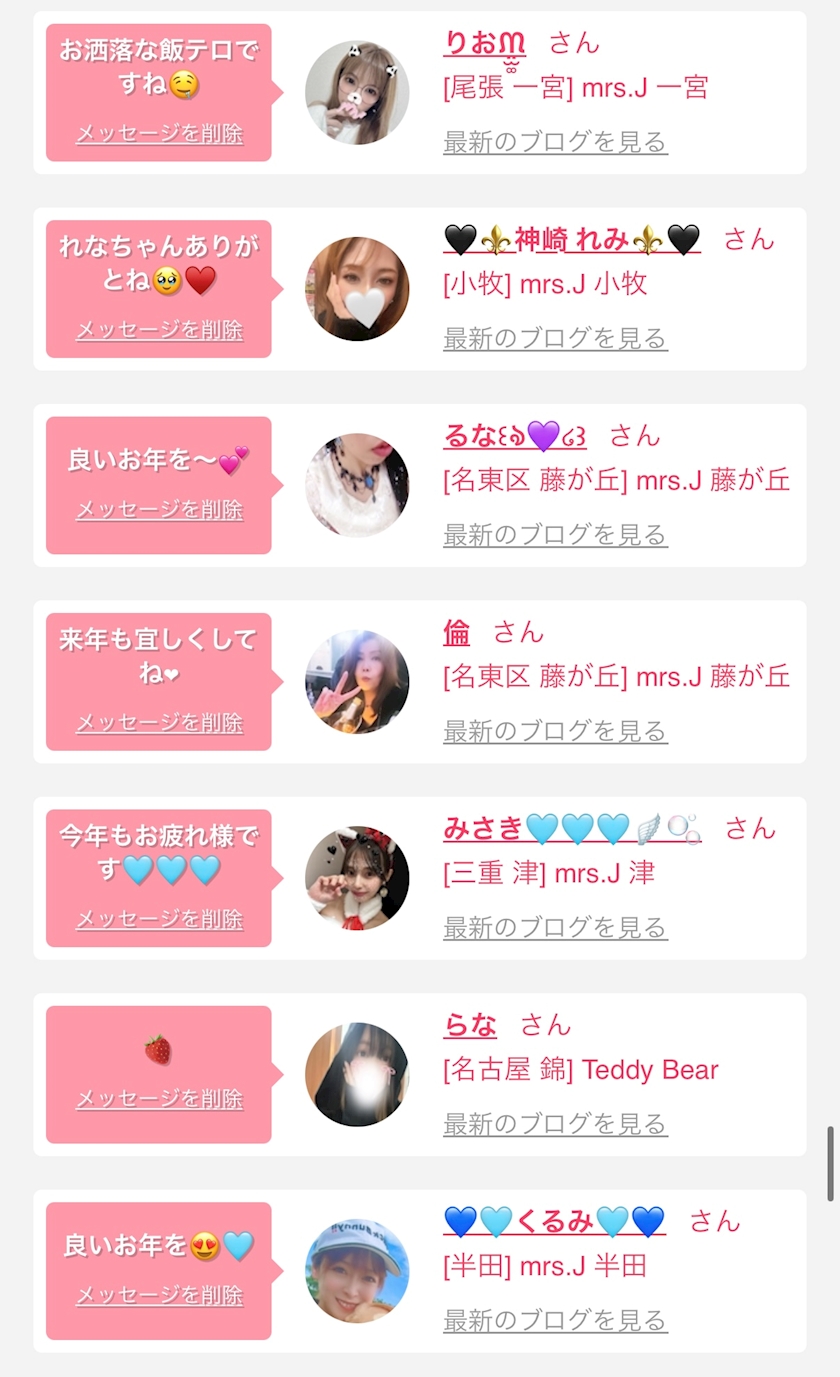
Task: View くるみ's latest blog
Action: pyautogui.click(x=555, y=1320)
